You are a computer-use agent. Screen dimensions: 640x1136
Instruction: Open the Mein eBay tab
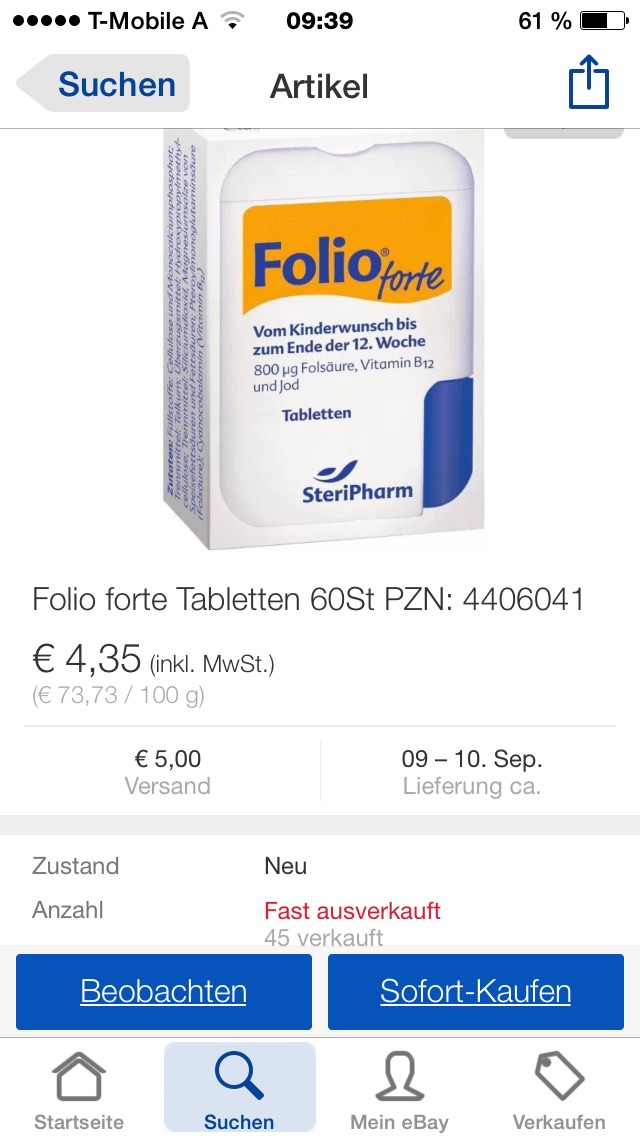pos(399,1090)
